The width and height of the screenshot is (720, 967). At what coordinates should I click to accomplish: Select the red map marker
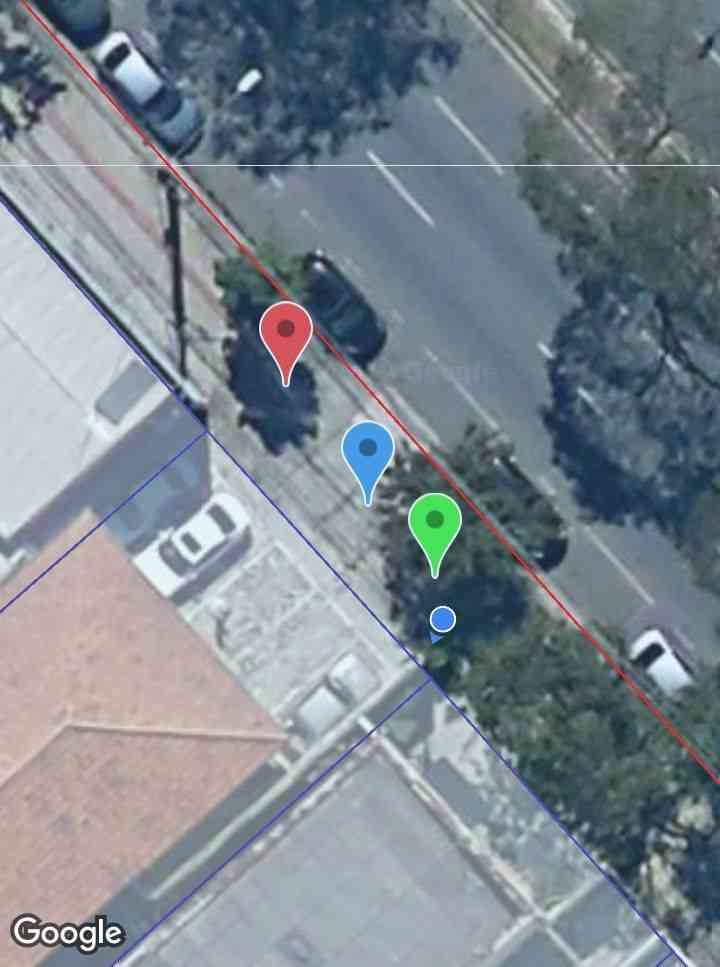point(286,333)
